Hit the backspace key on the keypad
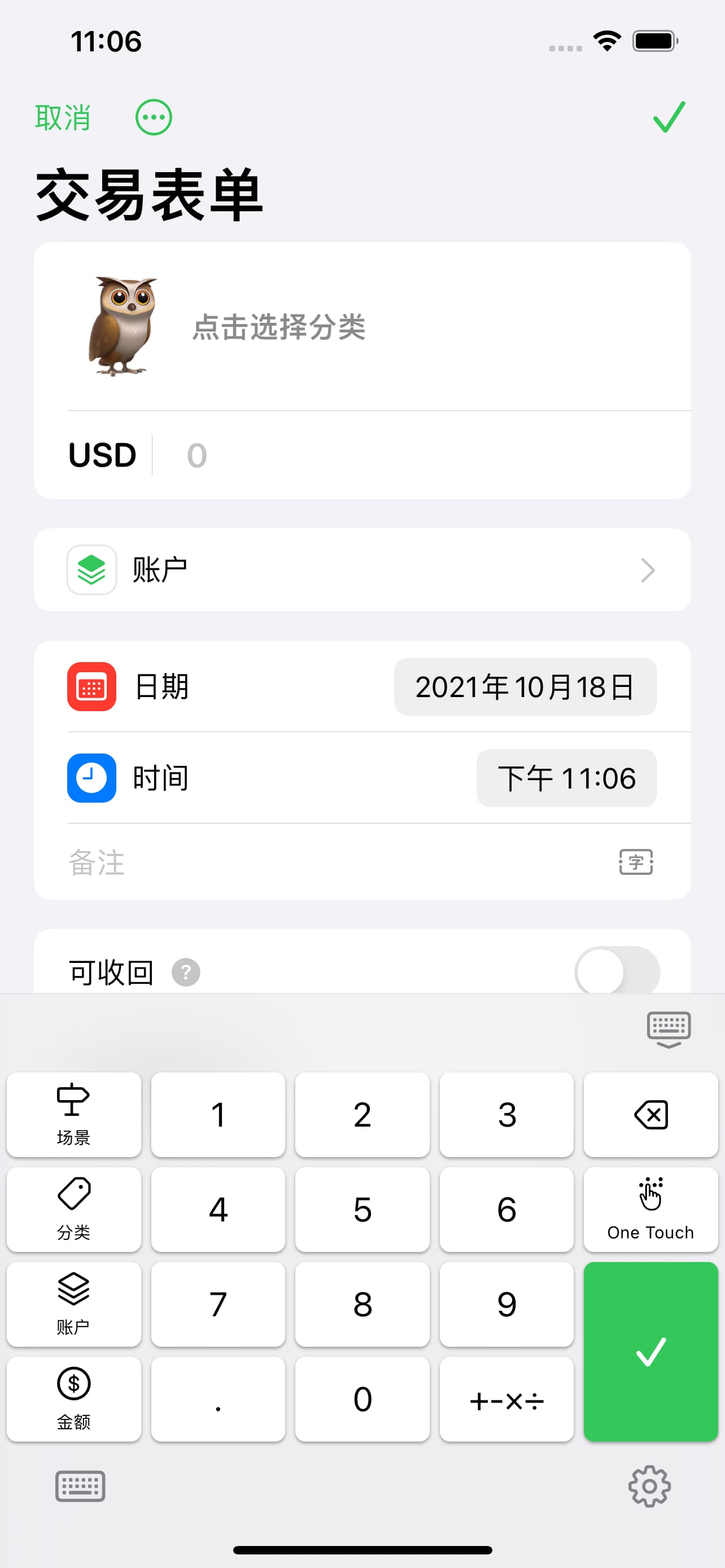Image resolution: width=725 pixels, height=1568 pixels. 650,1115
